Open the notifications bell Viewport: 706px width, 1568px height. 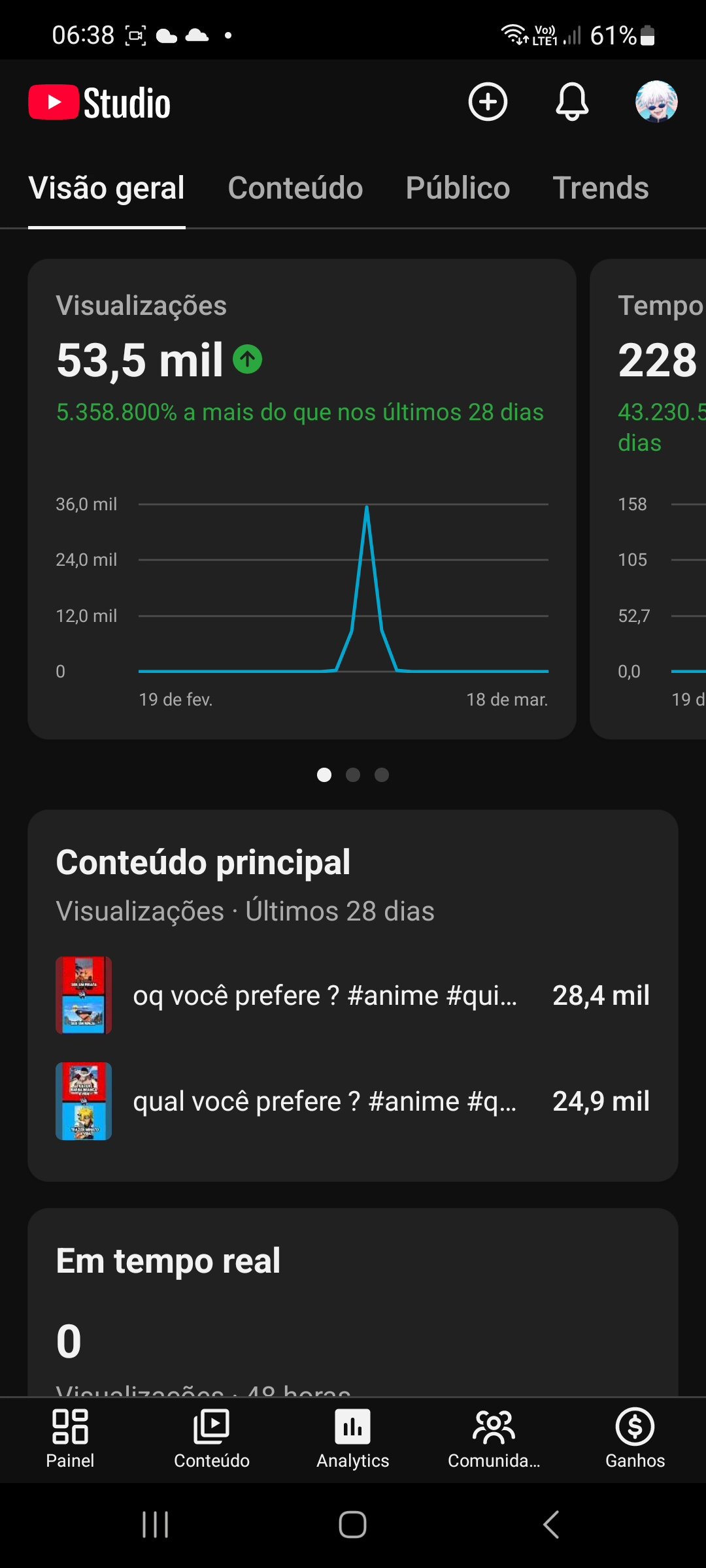pos(572,102)
